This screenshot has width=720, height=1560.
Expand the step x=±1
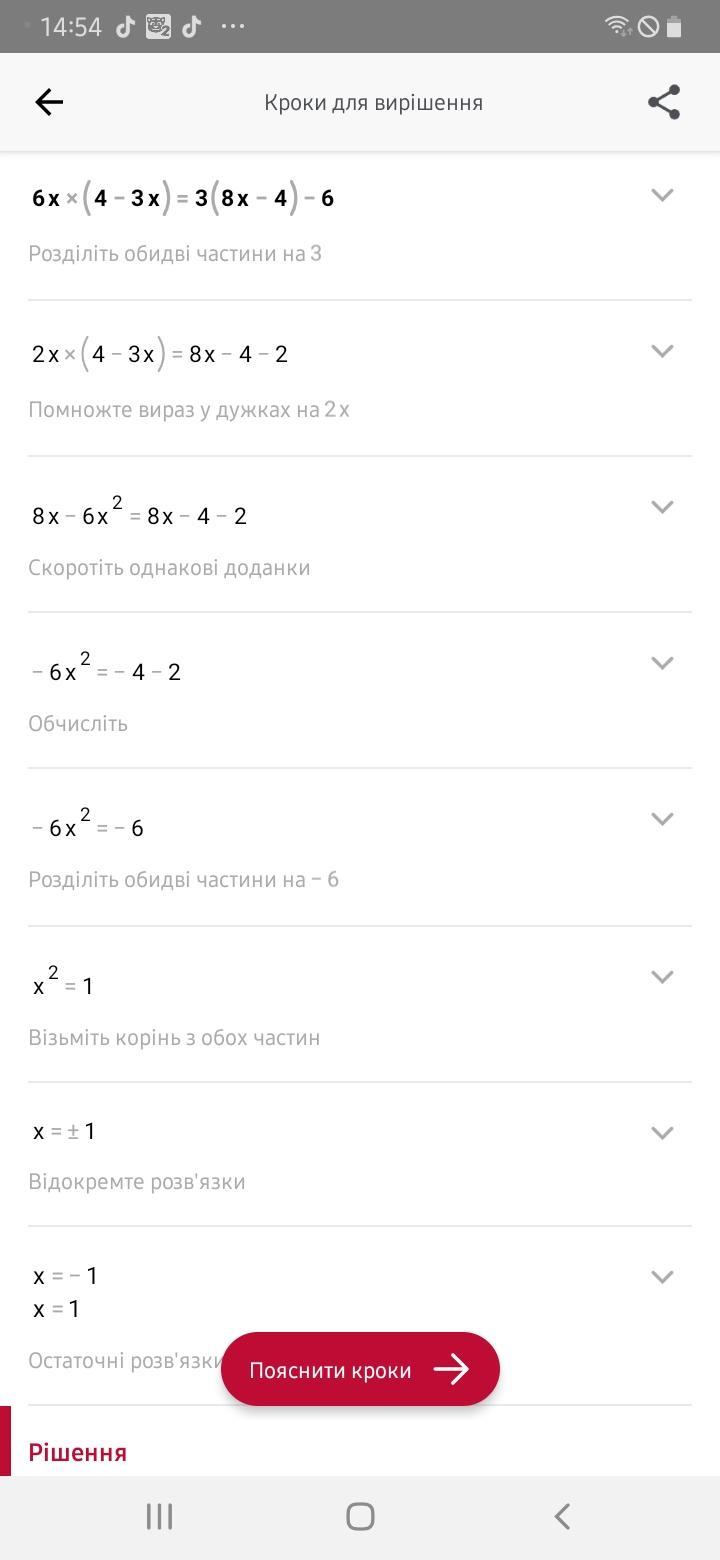pos(662,1133)
